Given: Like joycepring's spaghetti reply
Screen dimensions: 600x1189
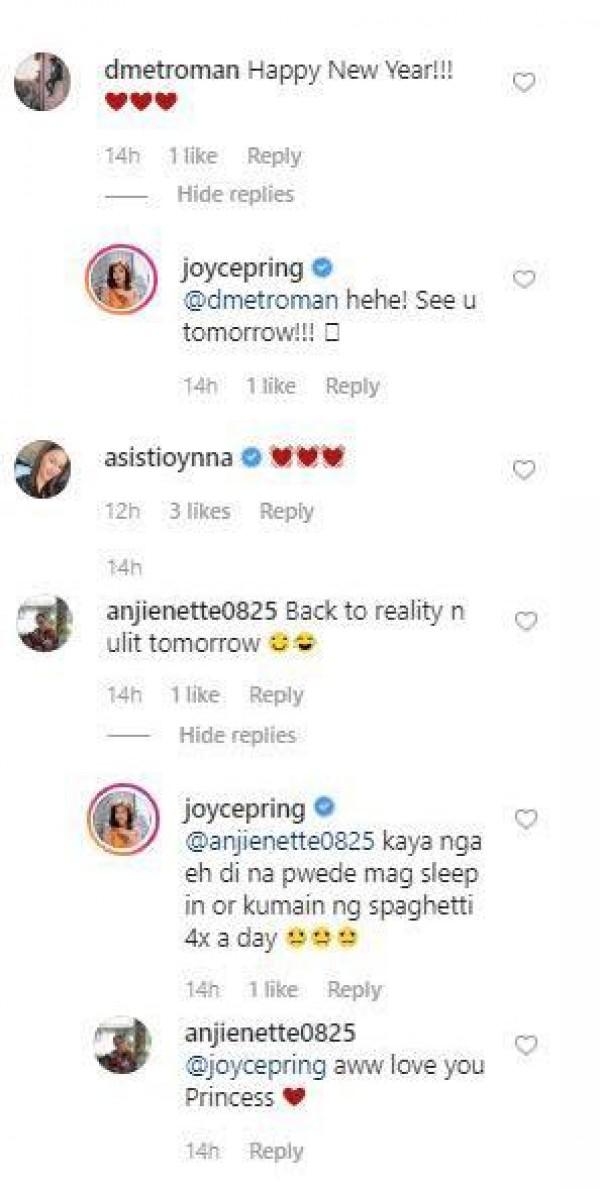Looking at the screenshot, I should pyautogui.click(x=524, y=820).
